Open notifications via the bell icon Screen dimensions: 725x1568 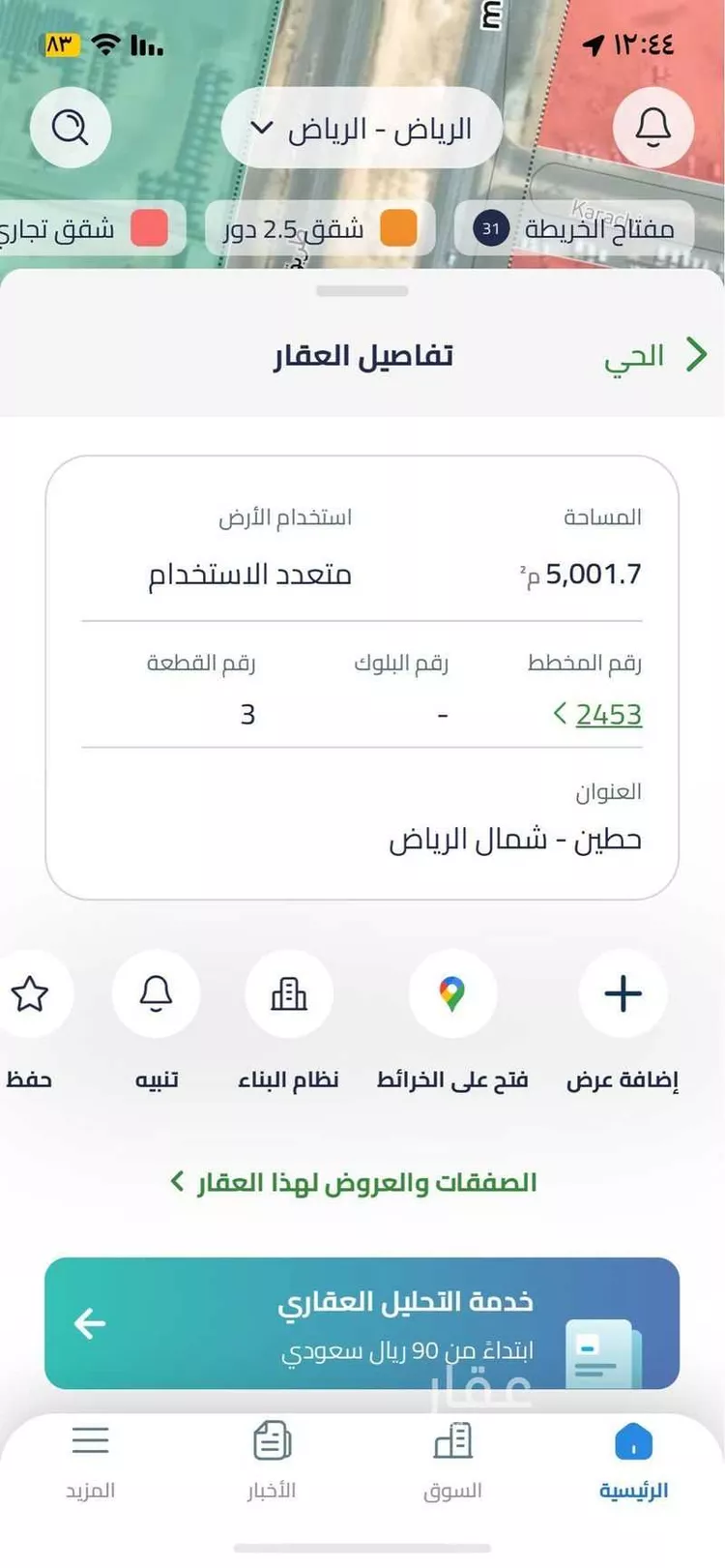653,127
